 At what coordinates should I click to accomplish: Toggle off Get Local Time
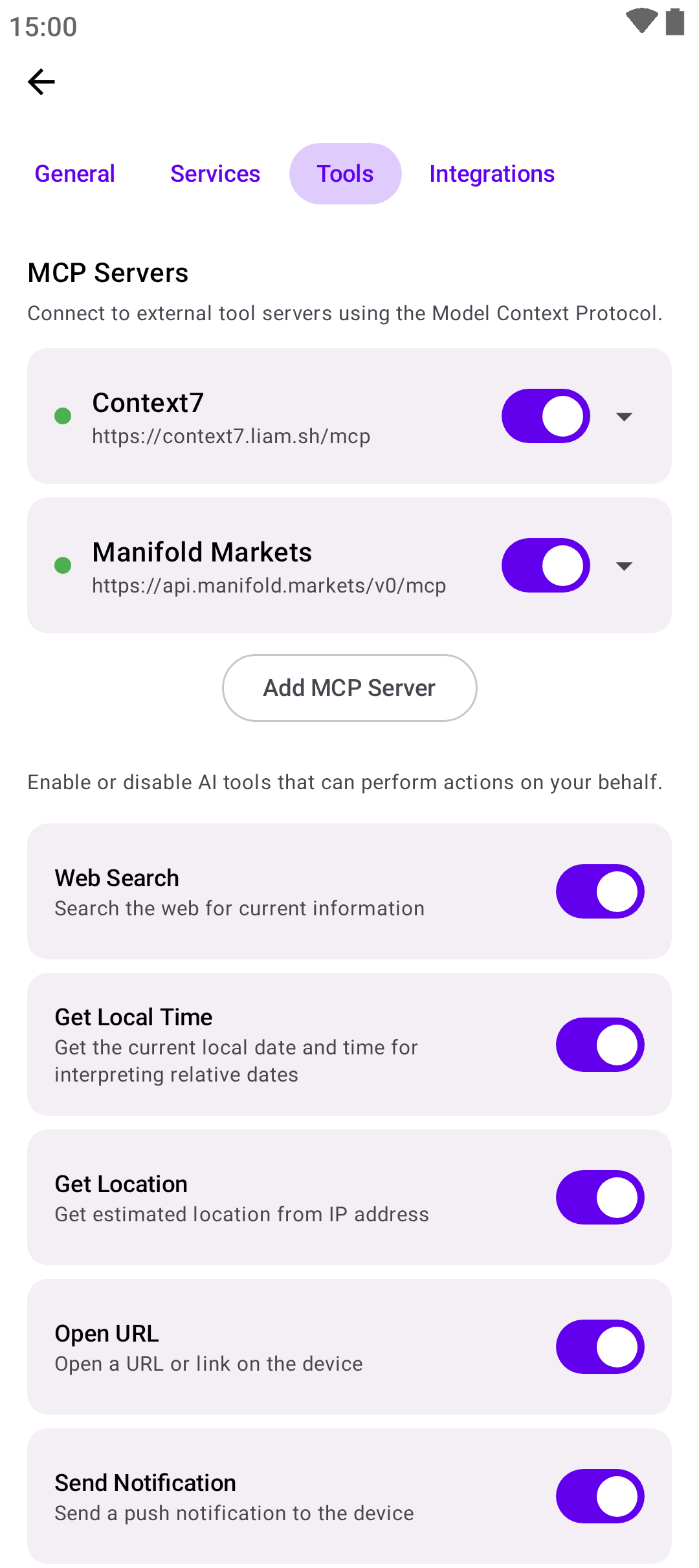tap(600, 1045)
